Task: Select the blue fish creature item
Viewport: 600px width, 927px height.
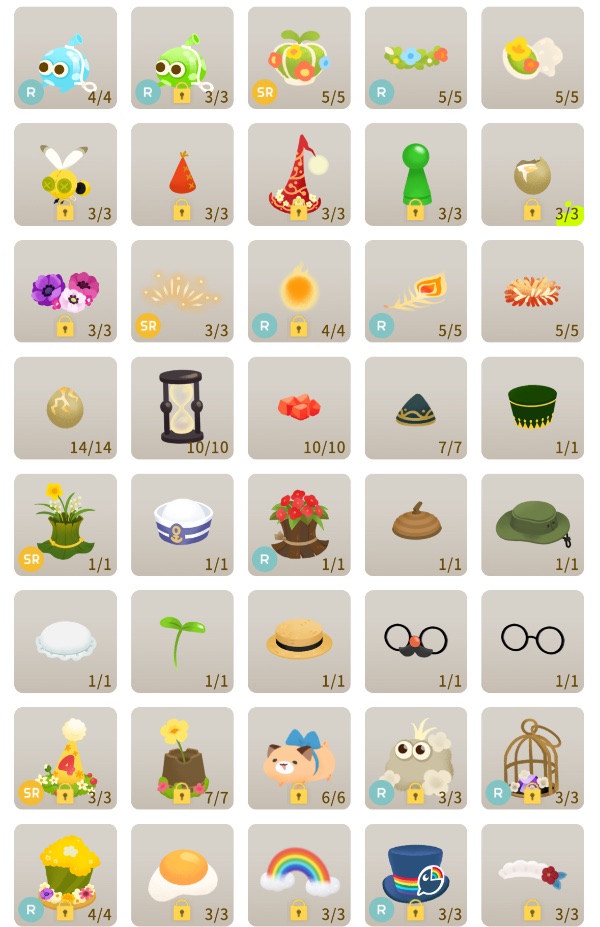Action: coord(65,57)
